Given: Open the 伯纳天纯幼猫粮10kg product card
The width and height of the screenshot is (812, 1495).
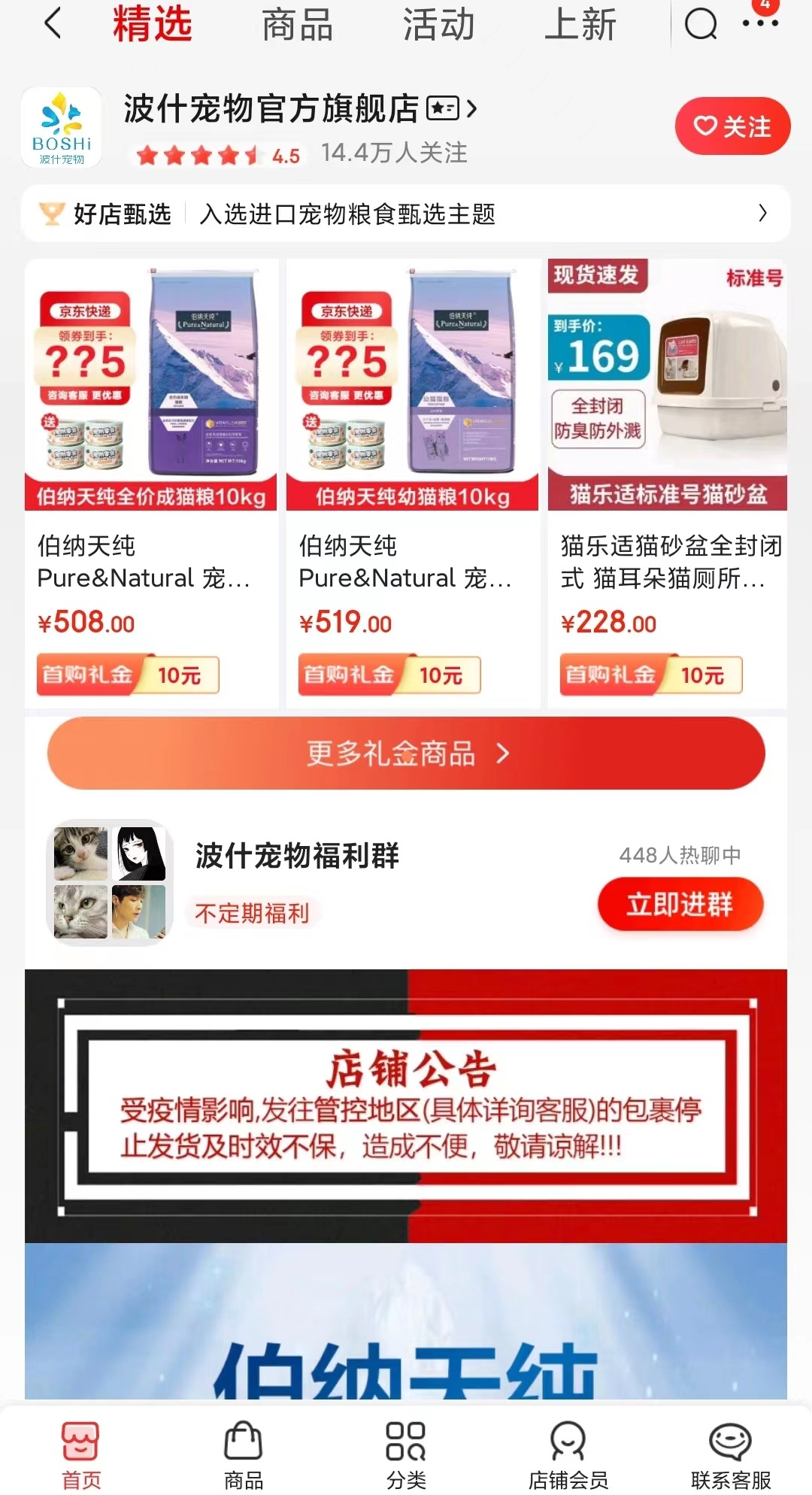Looking at the screenshot, I should [x=412, y=481].
